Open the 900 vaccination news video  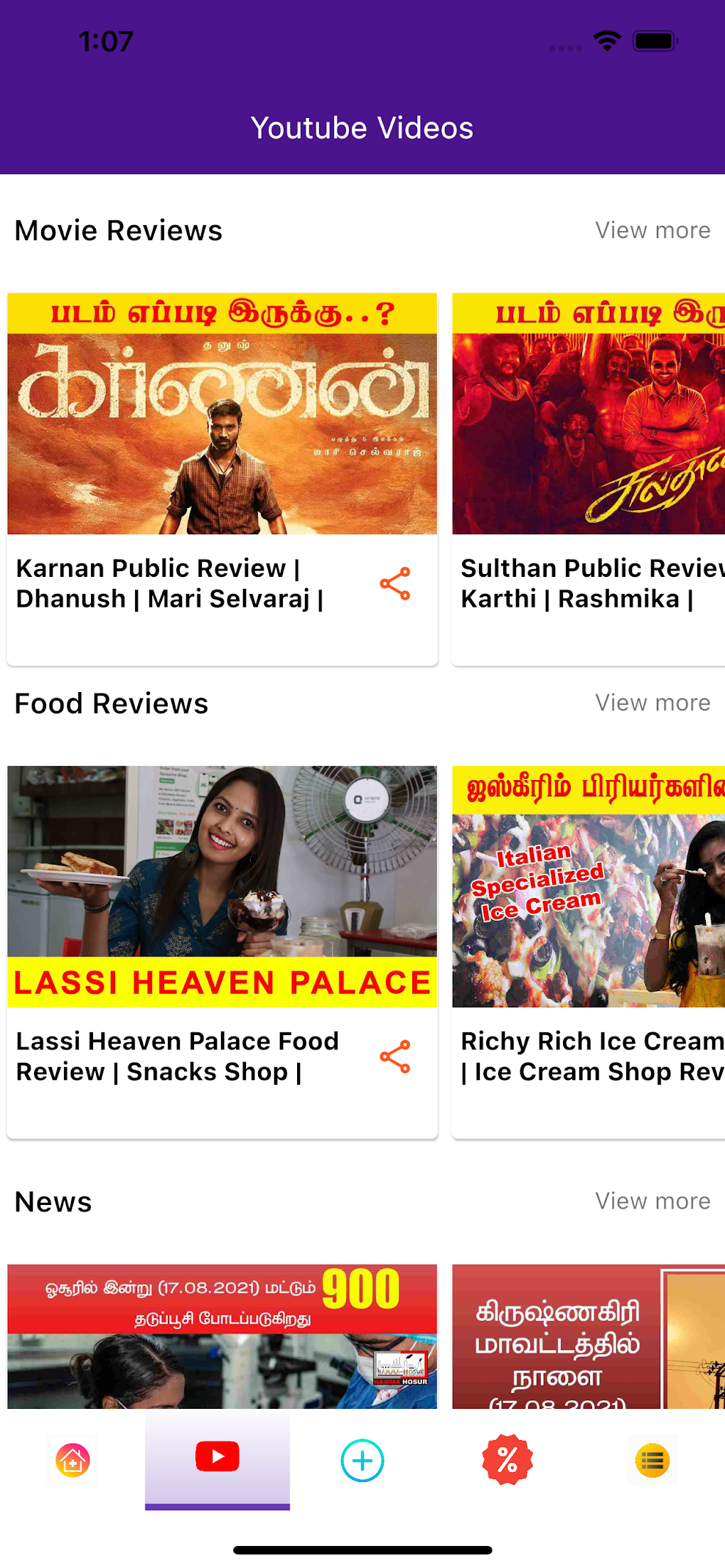tap(222, 1336)
